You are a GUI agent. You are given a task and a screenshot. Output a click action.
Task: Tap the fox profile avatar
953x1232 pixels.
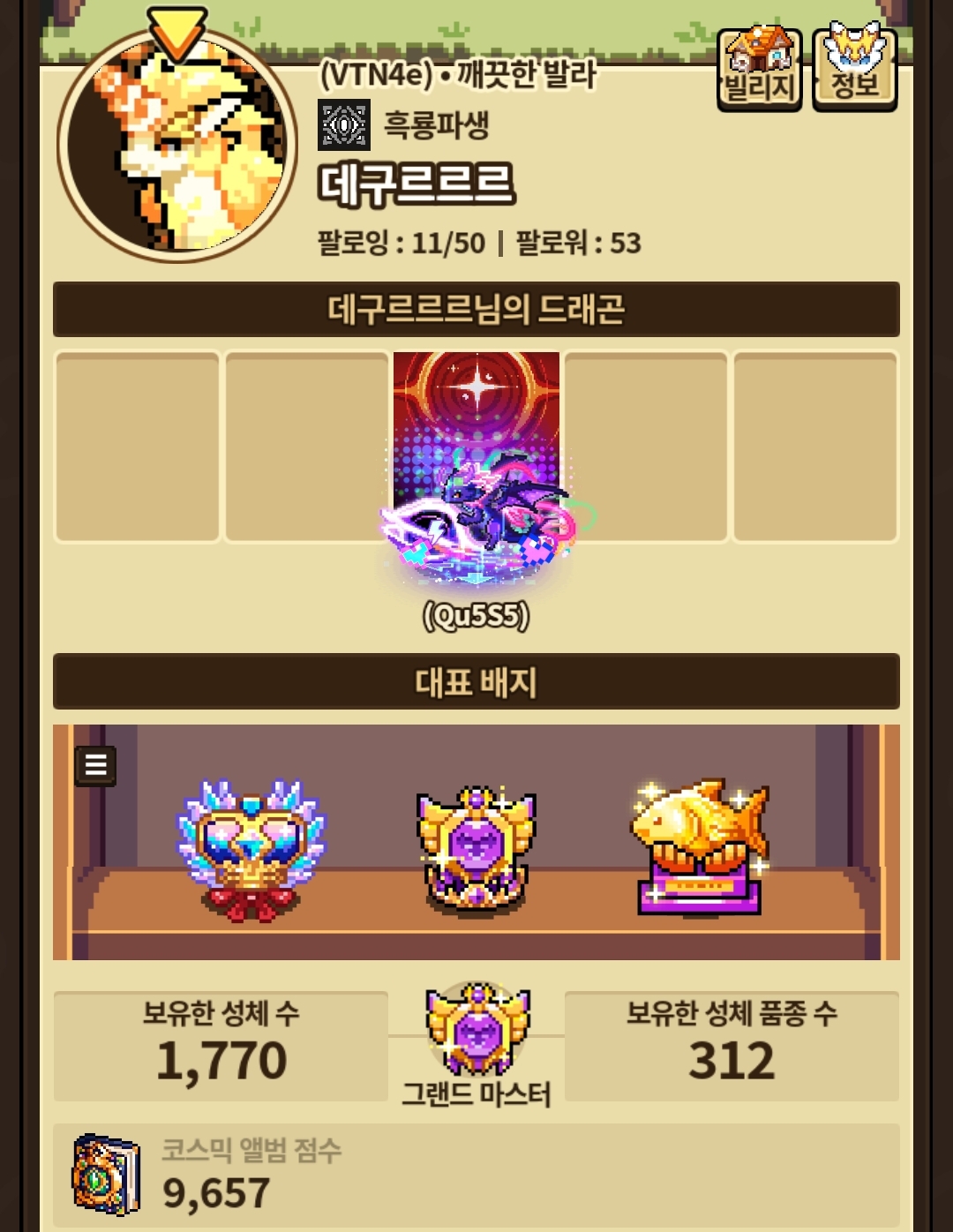(177, 144)
